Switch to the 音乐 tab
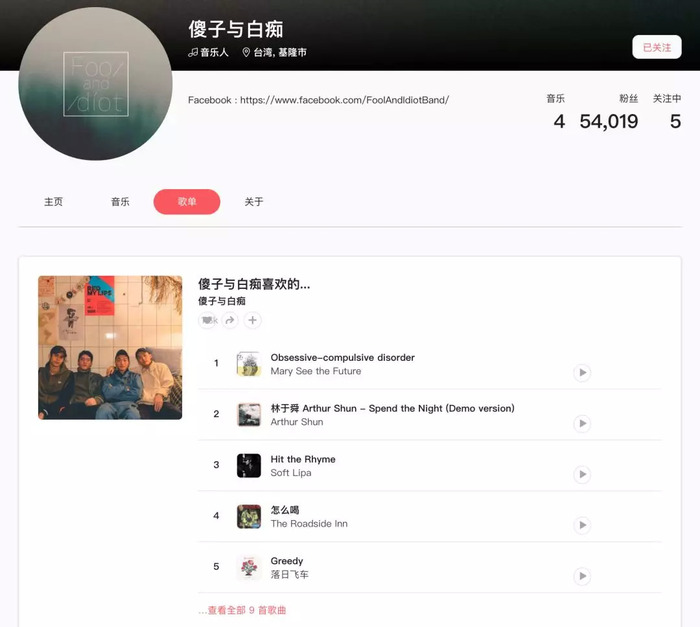The width and height of the screenshot is (700, 627). coord(120,202)
